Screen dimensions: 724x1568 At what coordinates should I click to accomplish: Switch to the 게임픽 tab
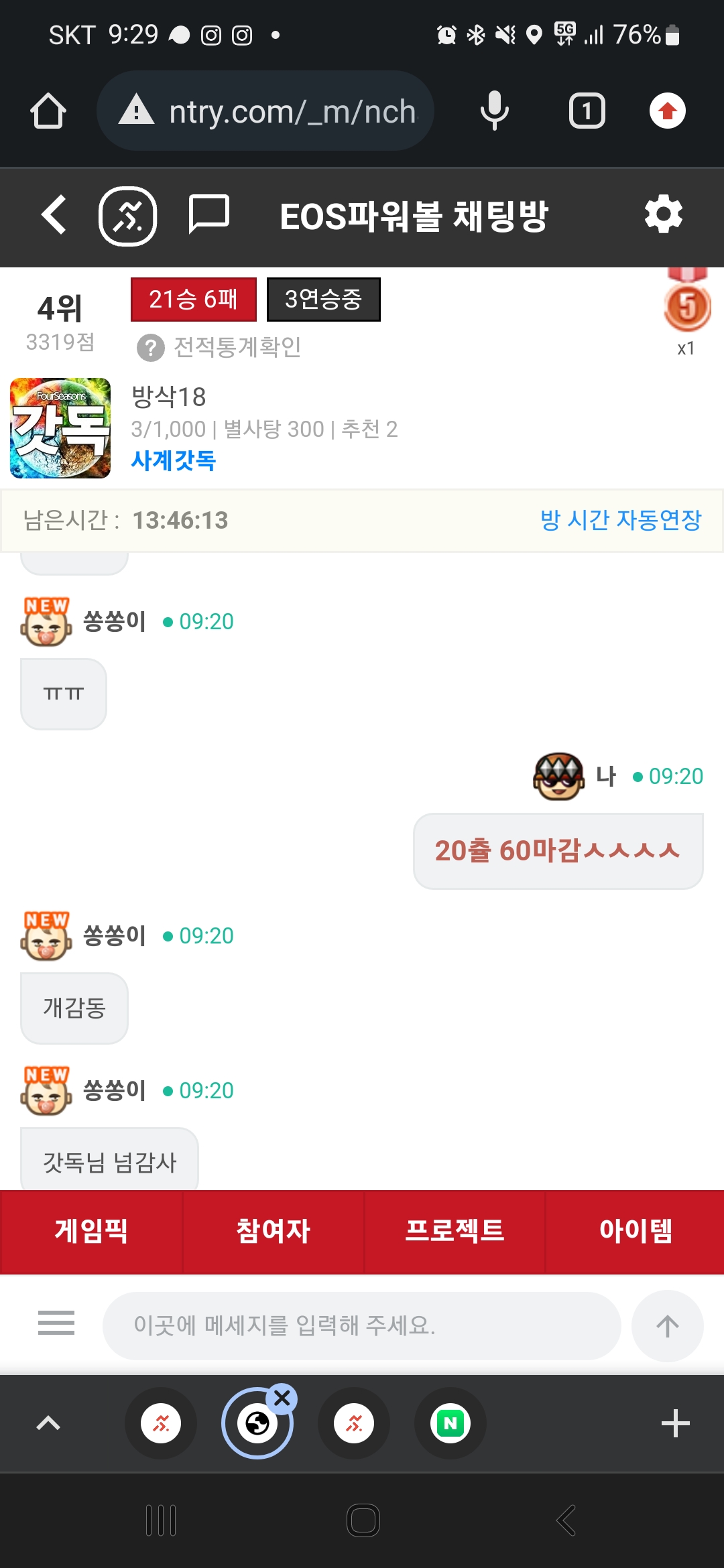(91, 1231)
